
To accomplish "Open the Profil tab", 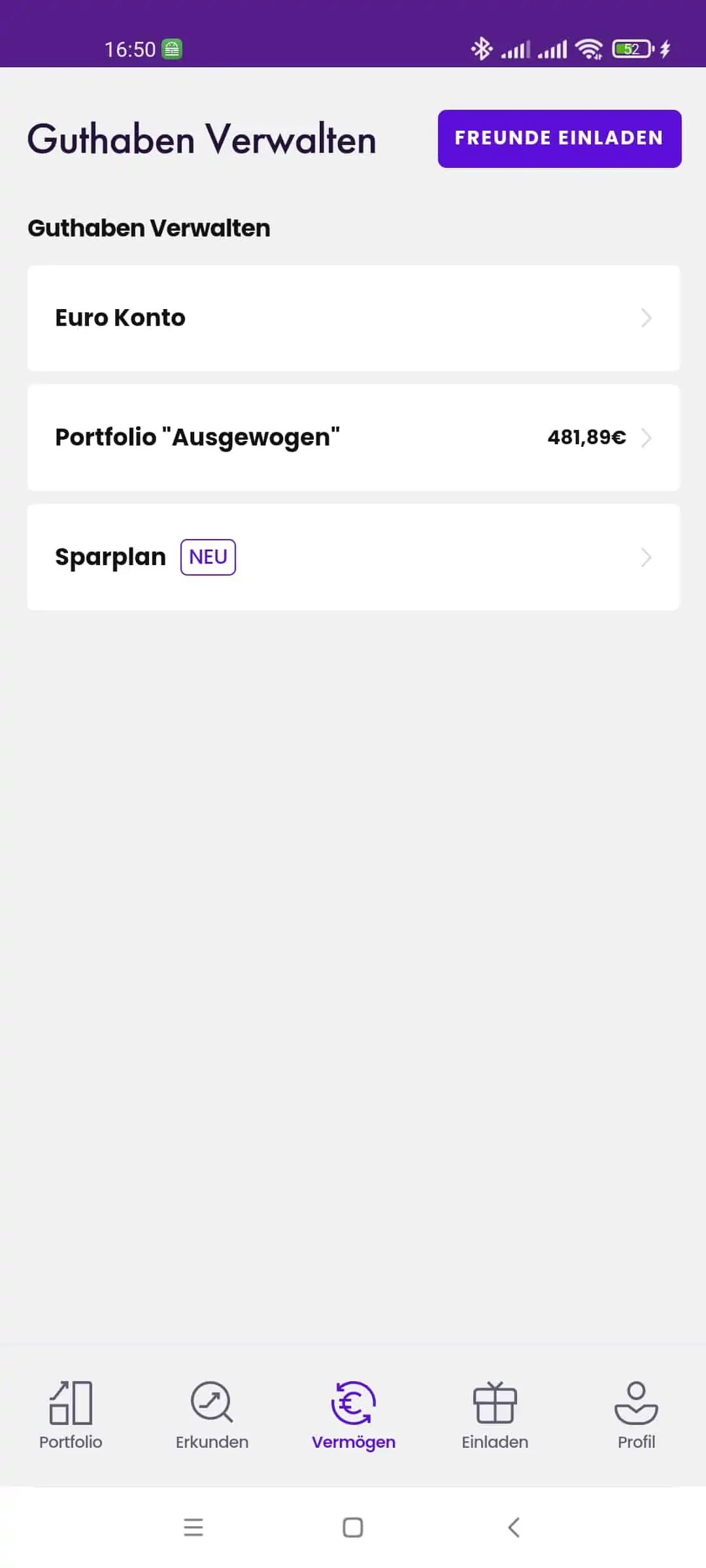I will coord(636,1415).
